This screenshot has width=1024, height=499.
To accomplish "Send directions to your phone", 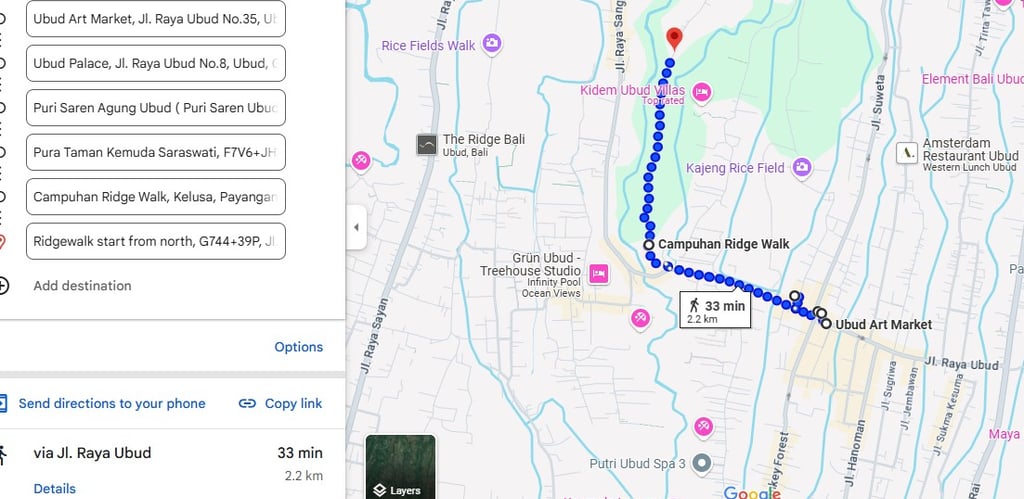I will [111, 404].
